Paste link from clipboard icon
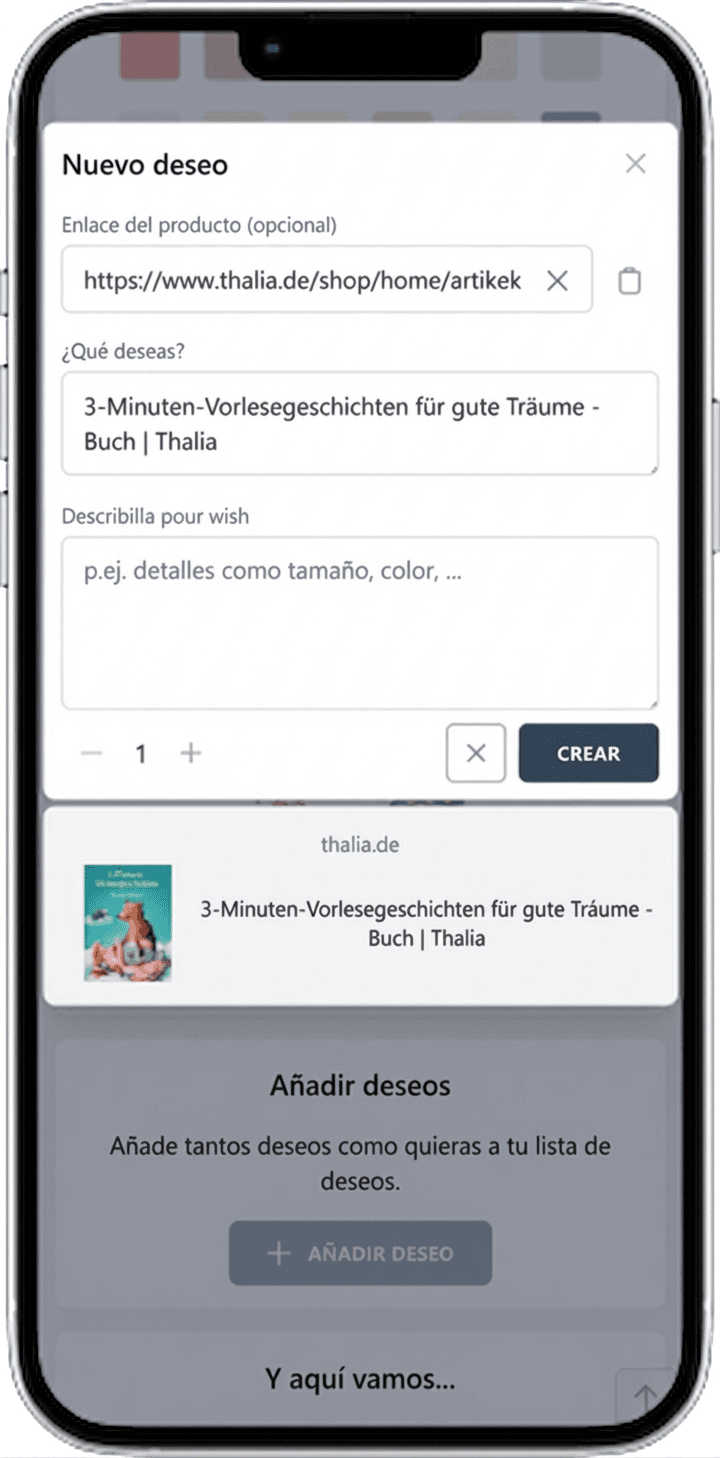Viewport: 720px width, 1458px height. point(629,281)
